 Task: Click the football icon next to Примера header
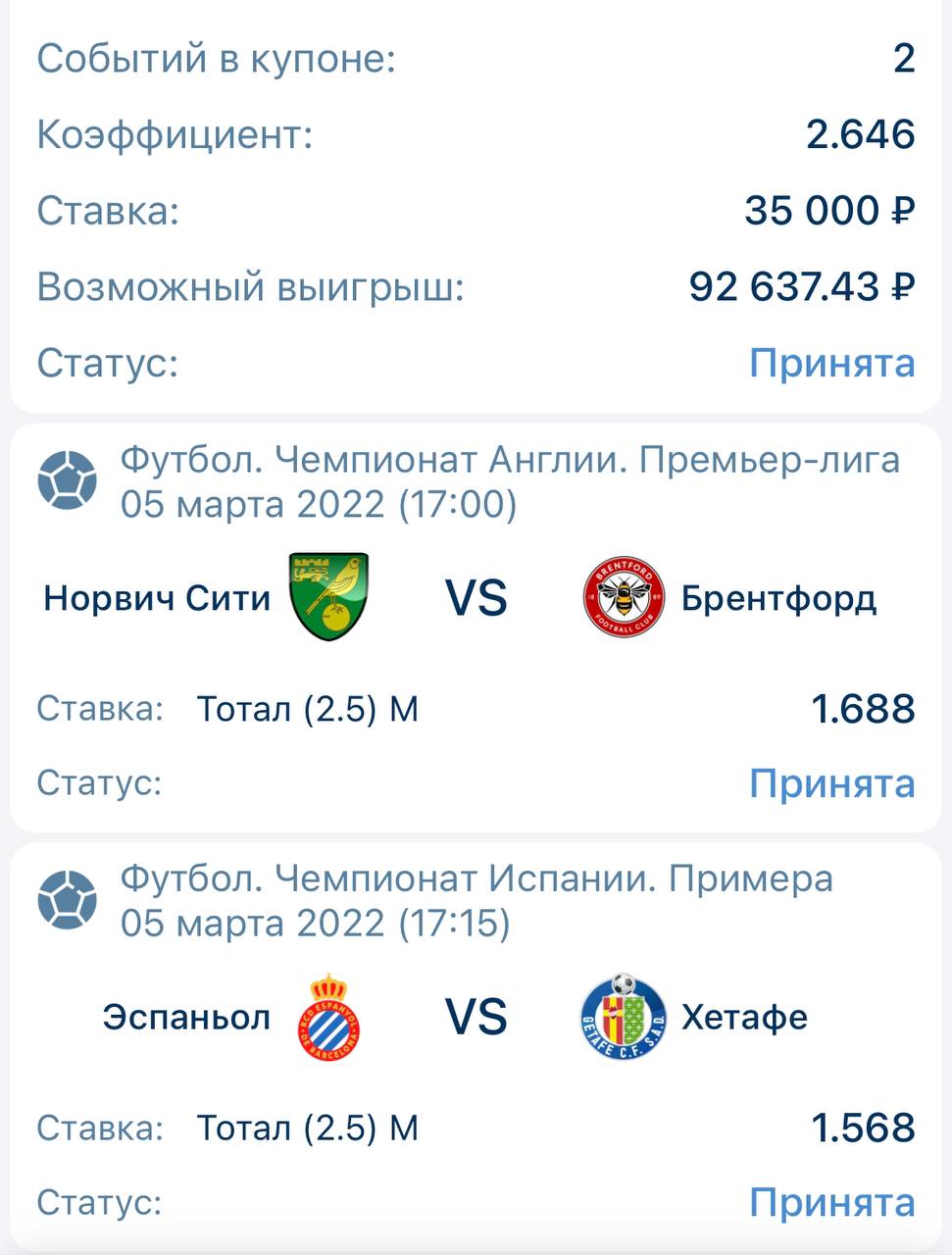66,897
